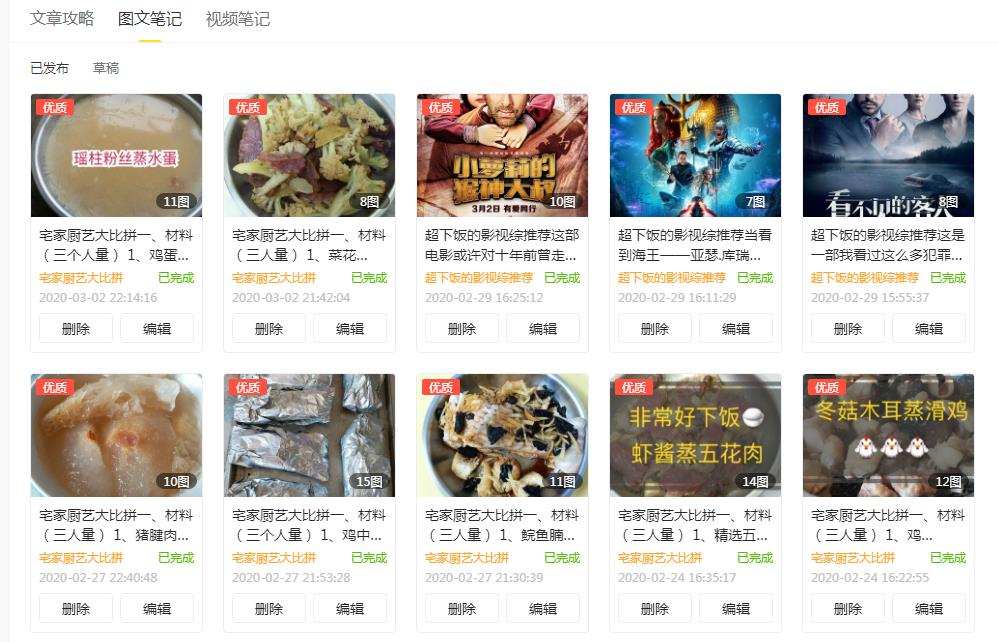Delete the note dated 2020-02-29 16:25:12
This screenshot has width=998, height=642.
462,328
